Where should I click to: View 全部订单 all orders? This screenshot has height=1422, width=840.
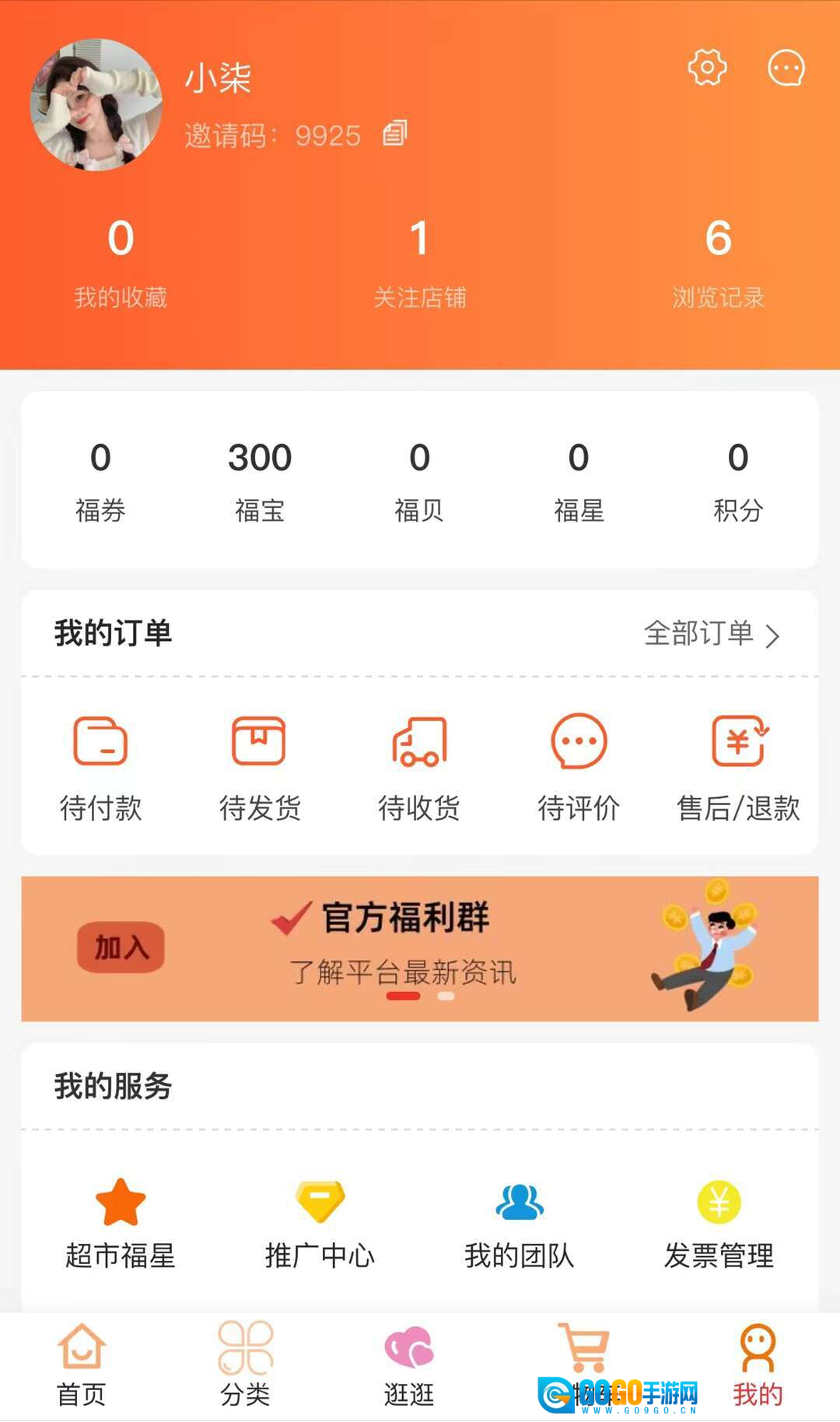point(711,634)
